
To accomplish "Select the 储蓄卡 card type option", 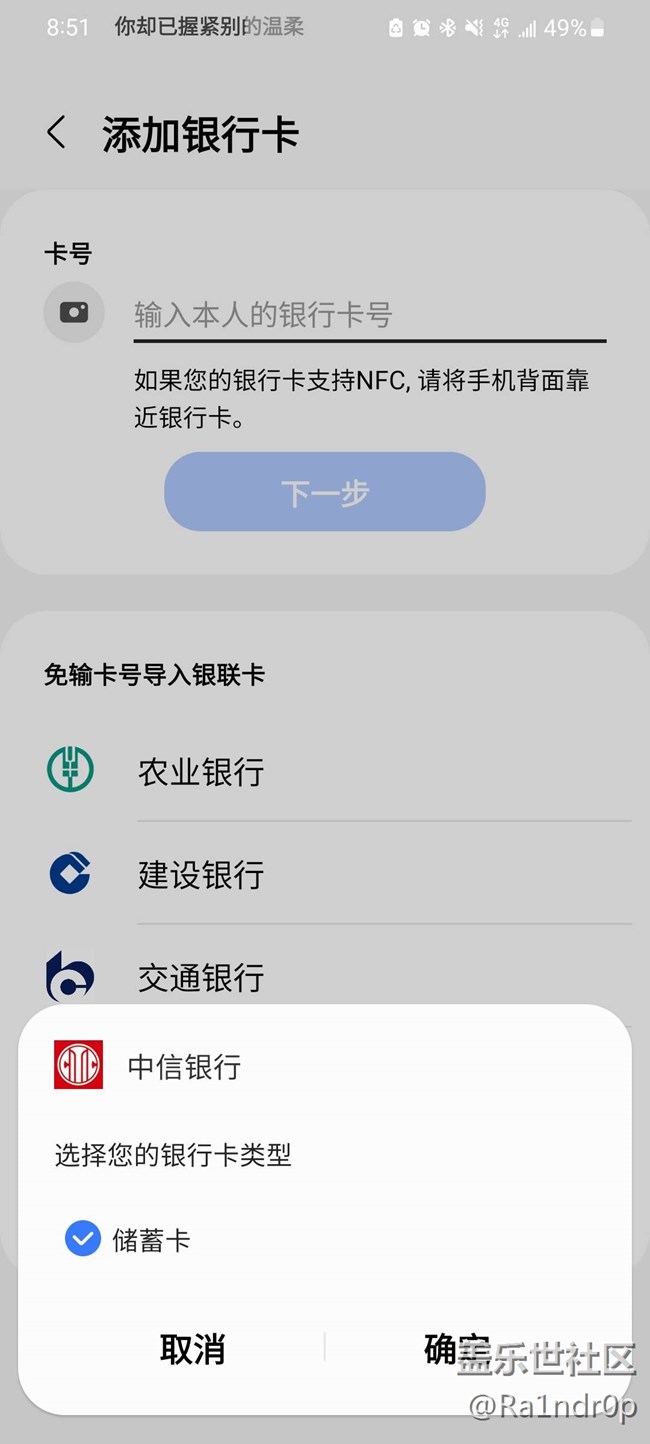I will click(x=83, y=1240).
